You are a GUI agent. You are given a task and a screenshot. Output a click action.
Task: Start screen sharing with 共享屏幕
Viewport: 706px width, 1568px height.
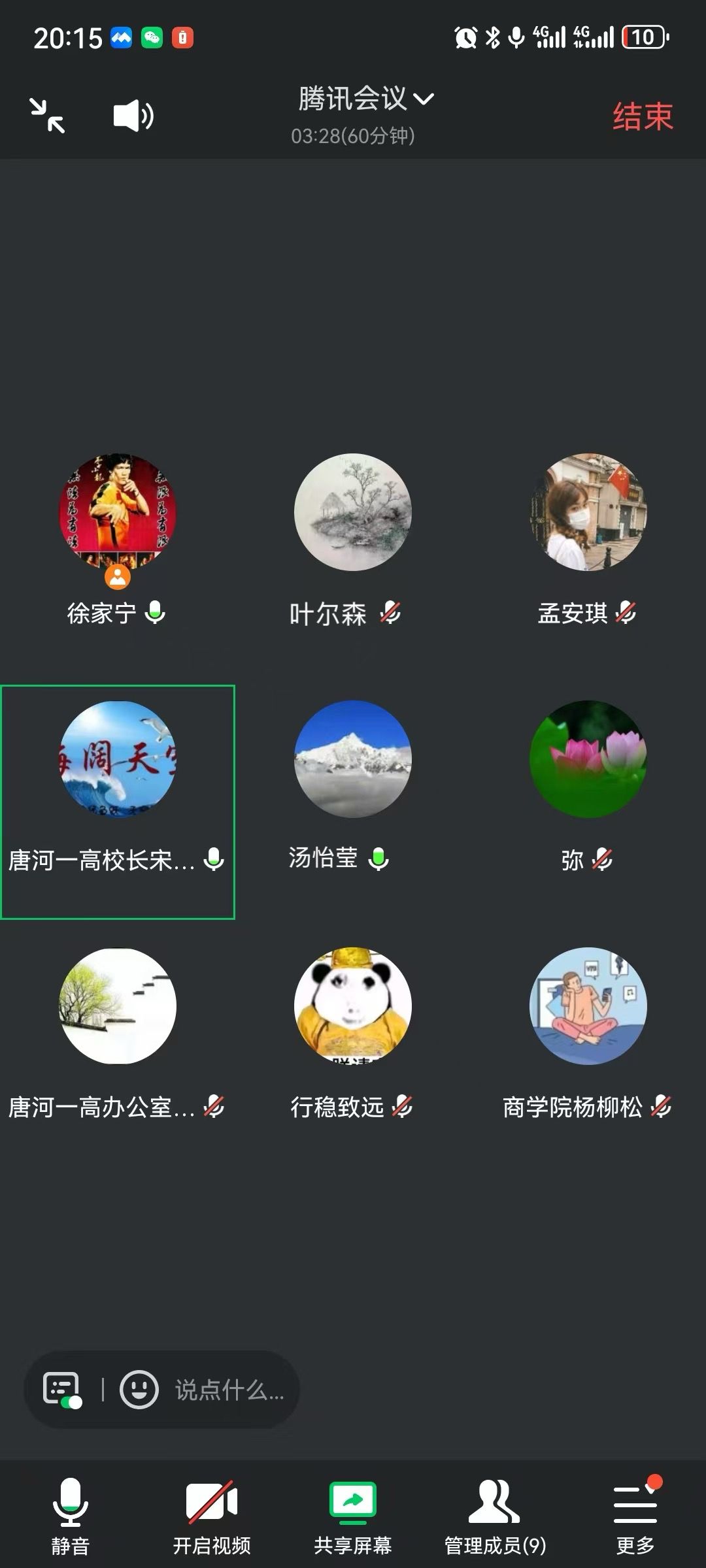(x=353, y=1515)
